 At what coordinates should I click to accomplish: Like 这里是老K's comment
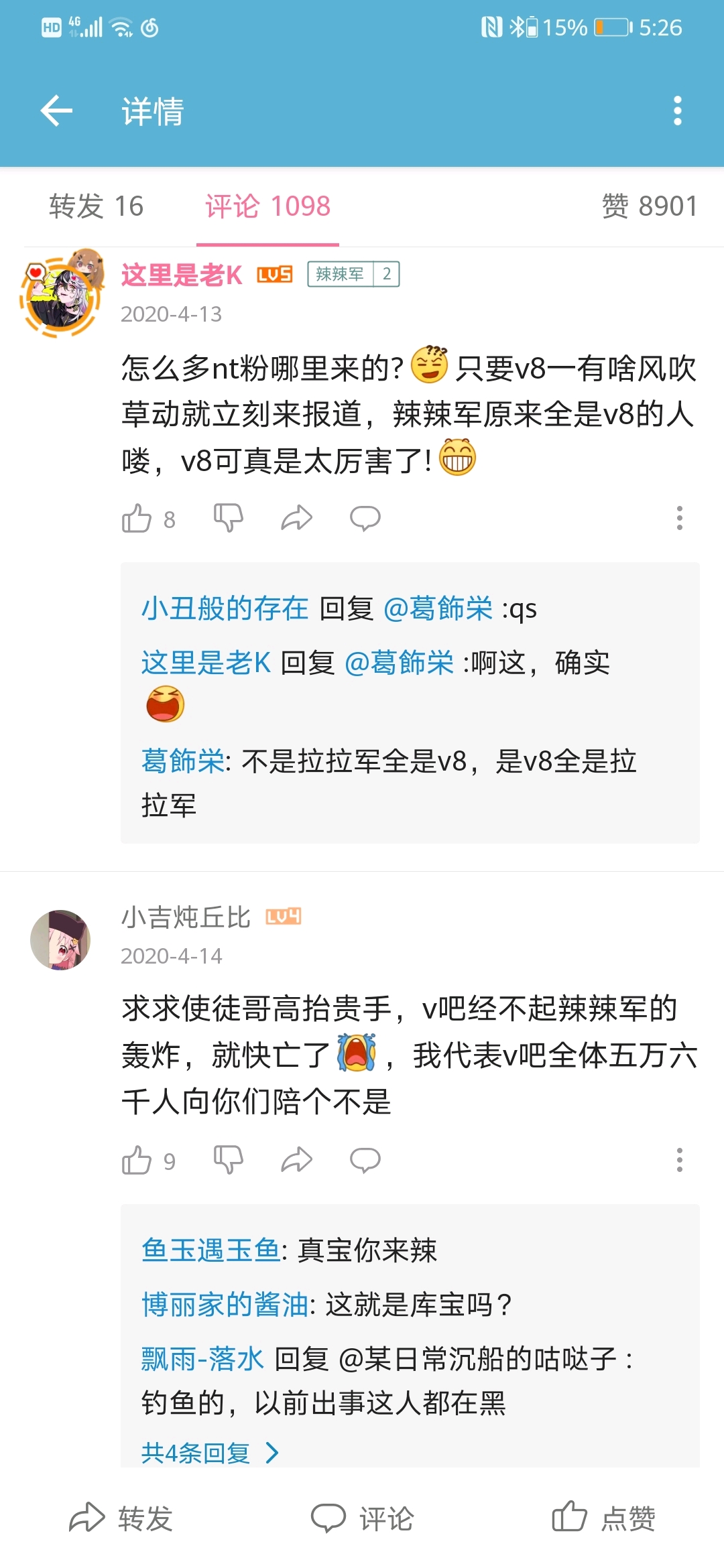coord(137,519)
